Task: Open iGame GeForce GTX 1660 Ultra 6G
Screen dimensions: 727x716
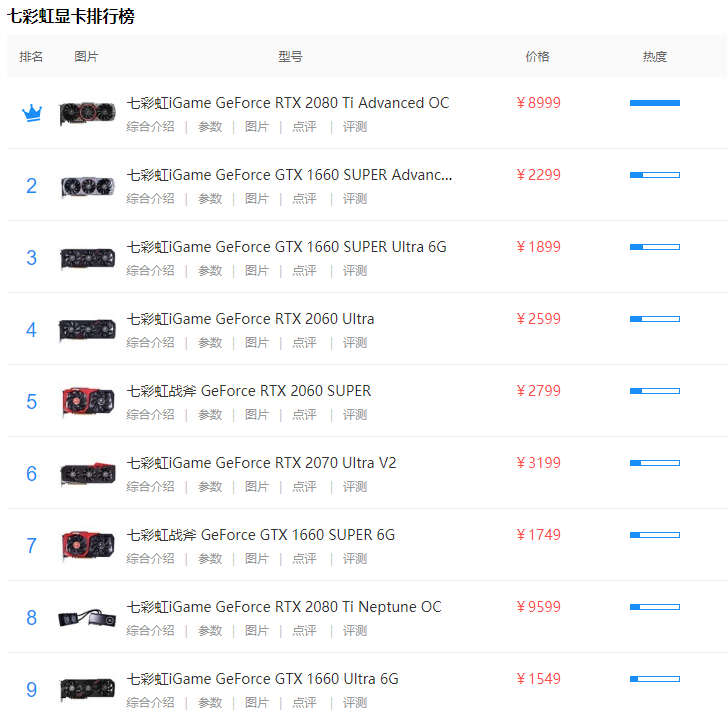Action: (x=262, y=679)
